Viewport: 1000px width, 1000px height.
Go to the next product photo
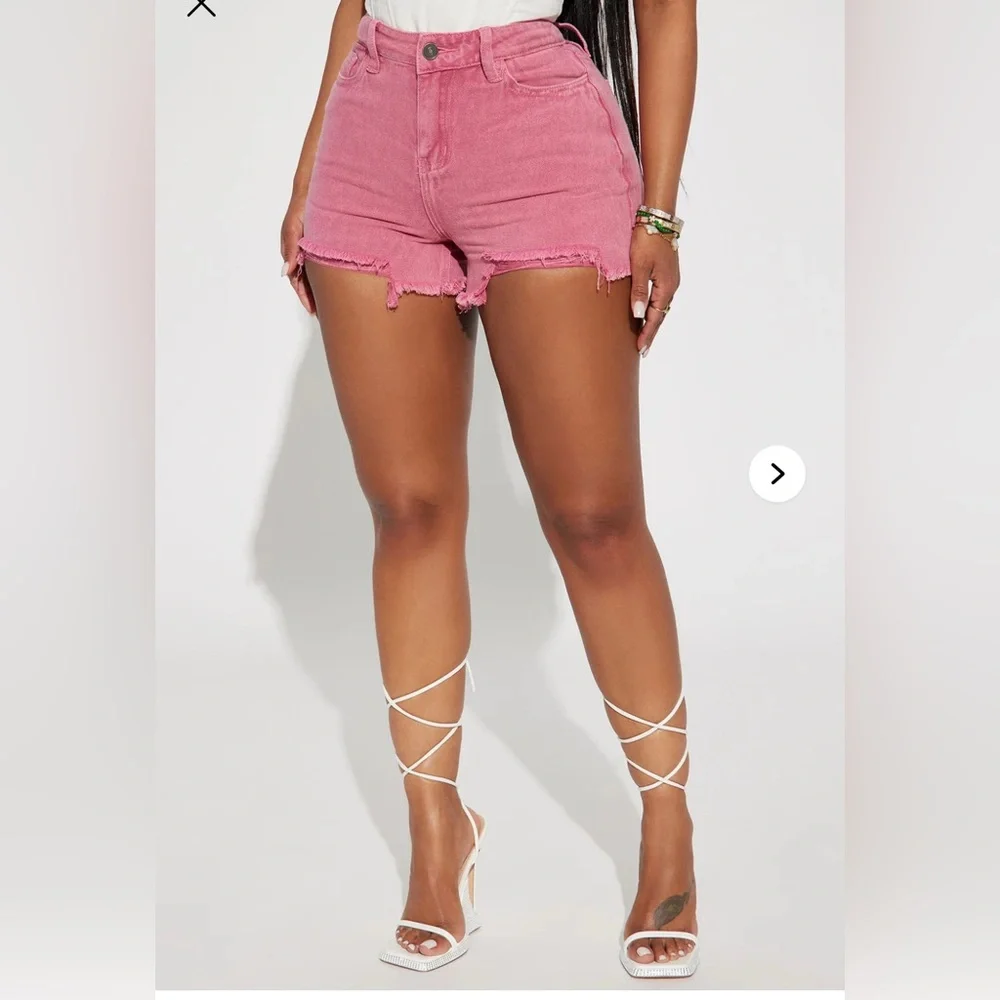coord(777,473)
